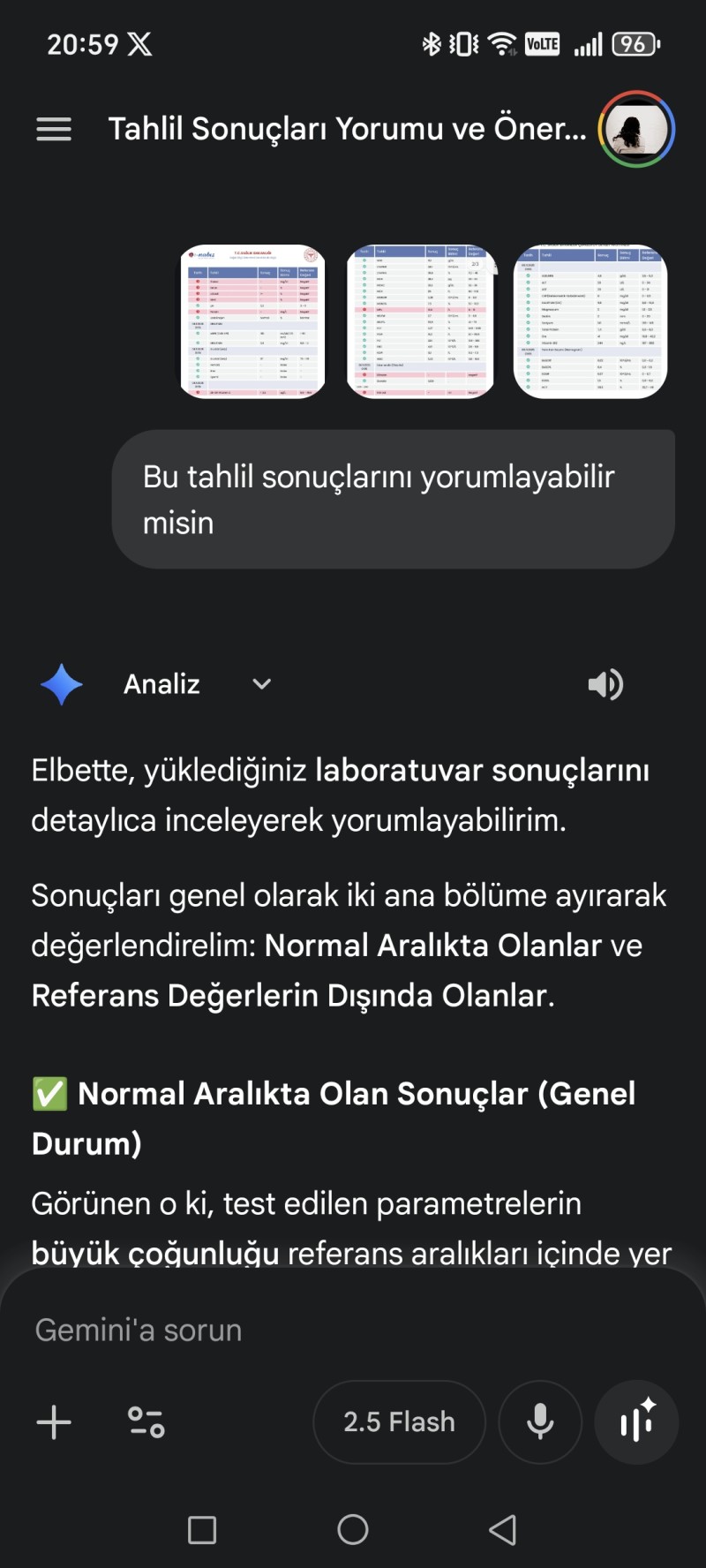Viewport: 706px width, 1568px height.
Task: Start Gemini Live conversation
Action: 636,1422
